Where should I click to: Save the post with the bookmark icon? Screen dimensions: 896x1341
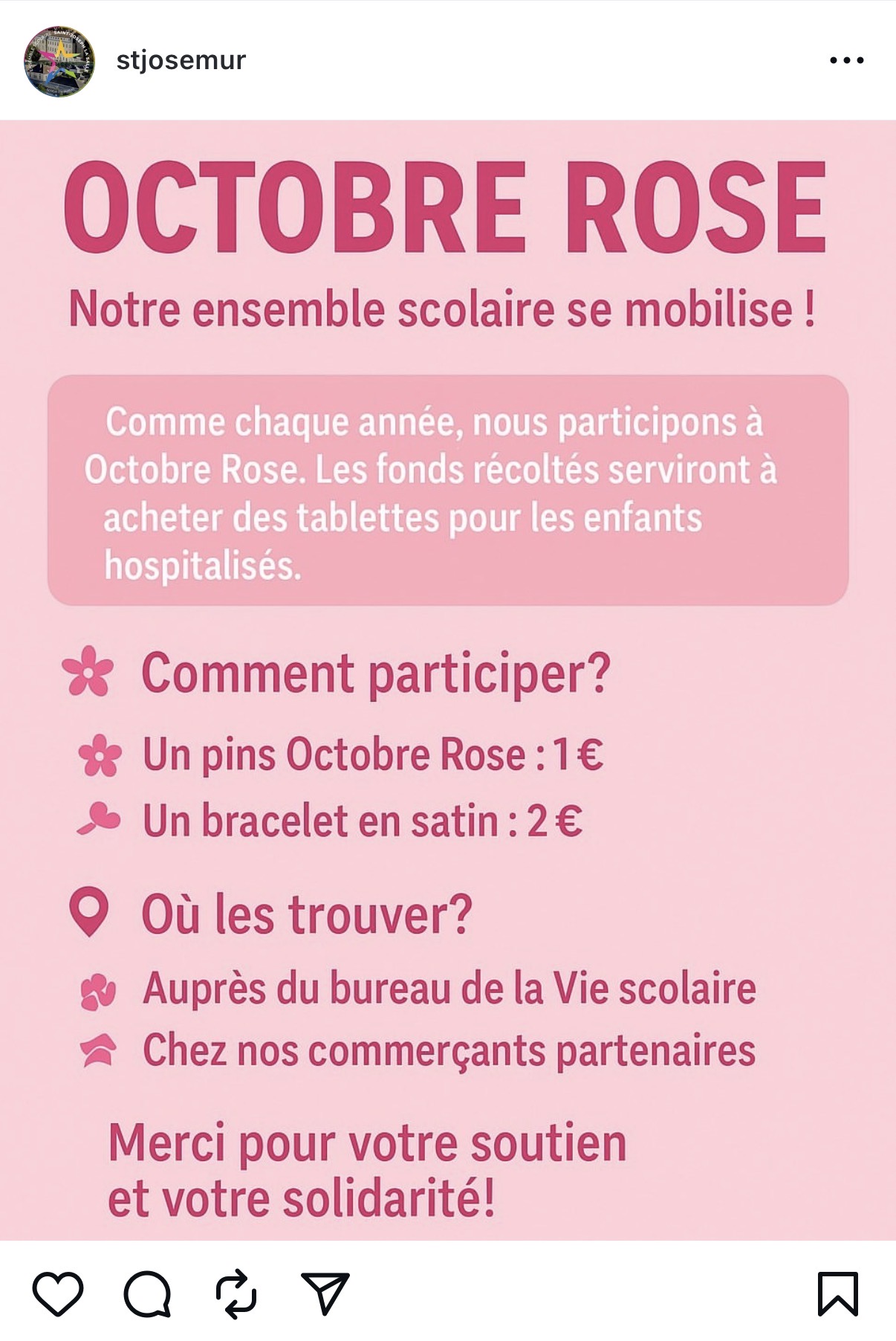tap(837, 1294)
